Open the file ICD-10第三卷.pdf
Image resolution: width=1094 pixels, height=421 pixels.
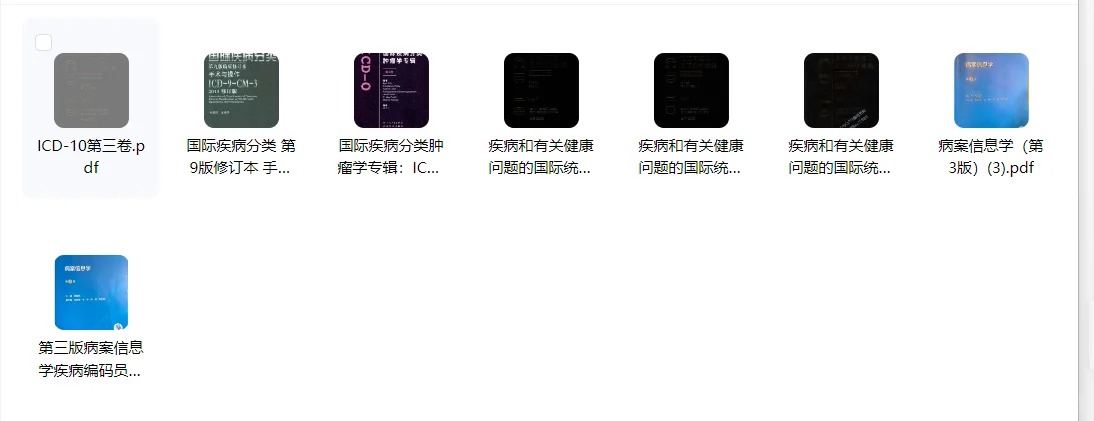tap(91, 91)
